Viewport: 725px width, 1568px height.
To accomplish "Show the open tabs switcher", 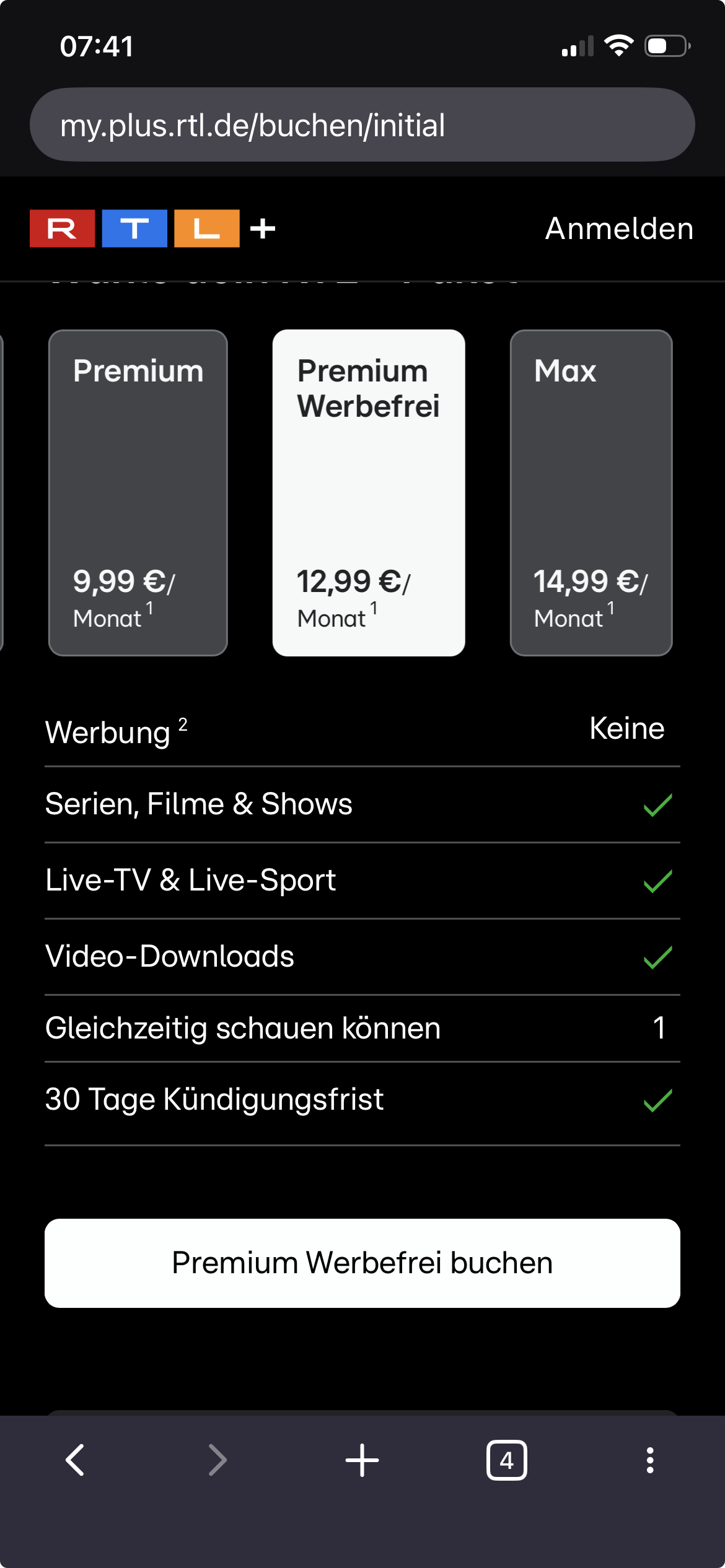I will [x=507, y=1460].
